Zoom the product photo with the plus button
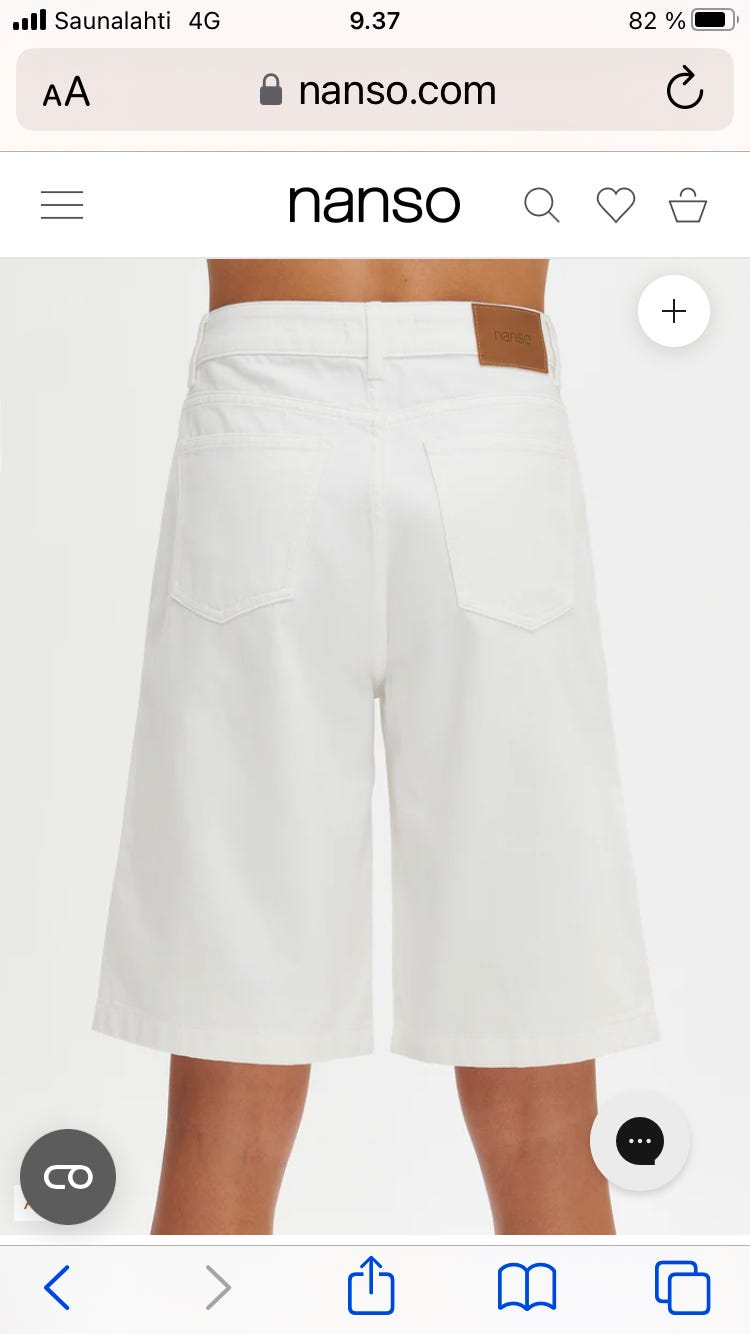Viewport: 750px width, 1334px height. (674, 311)
